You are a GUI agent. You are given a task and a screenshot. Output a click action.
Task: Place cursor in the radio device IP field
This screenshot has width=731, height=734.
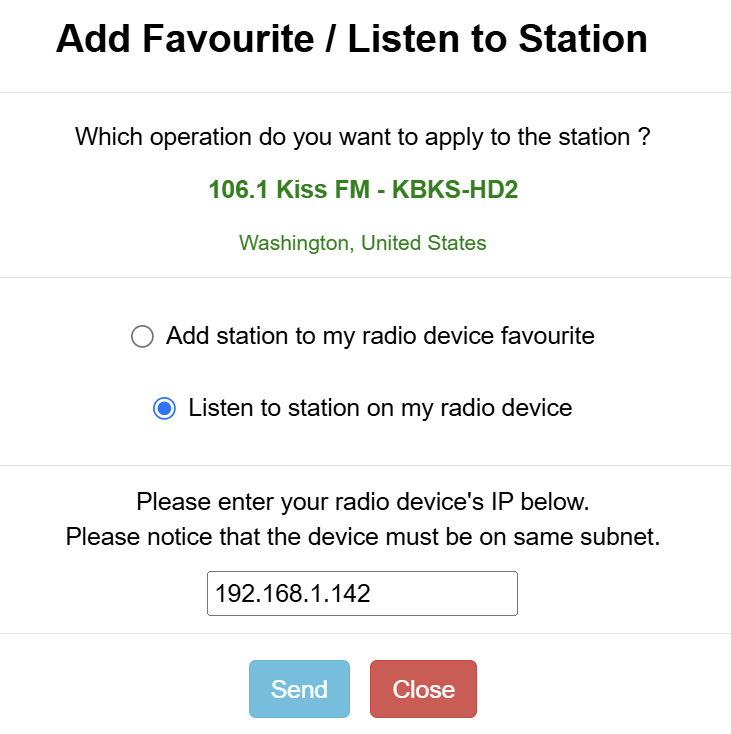tap(362, 593)
